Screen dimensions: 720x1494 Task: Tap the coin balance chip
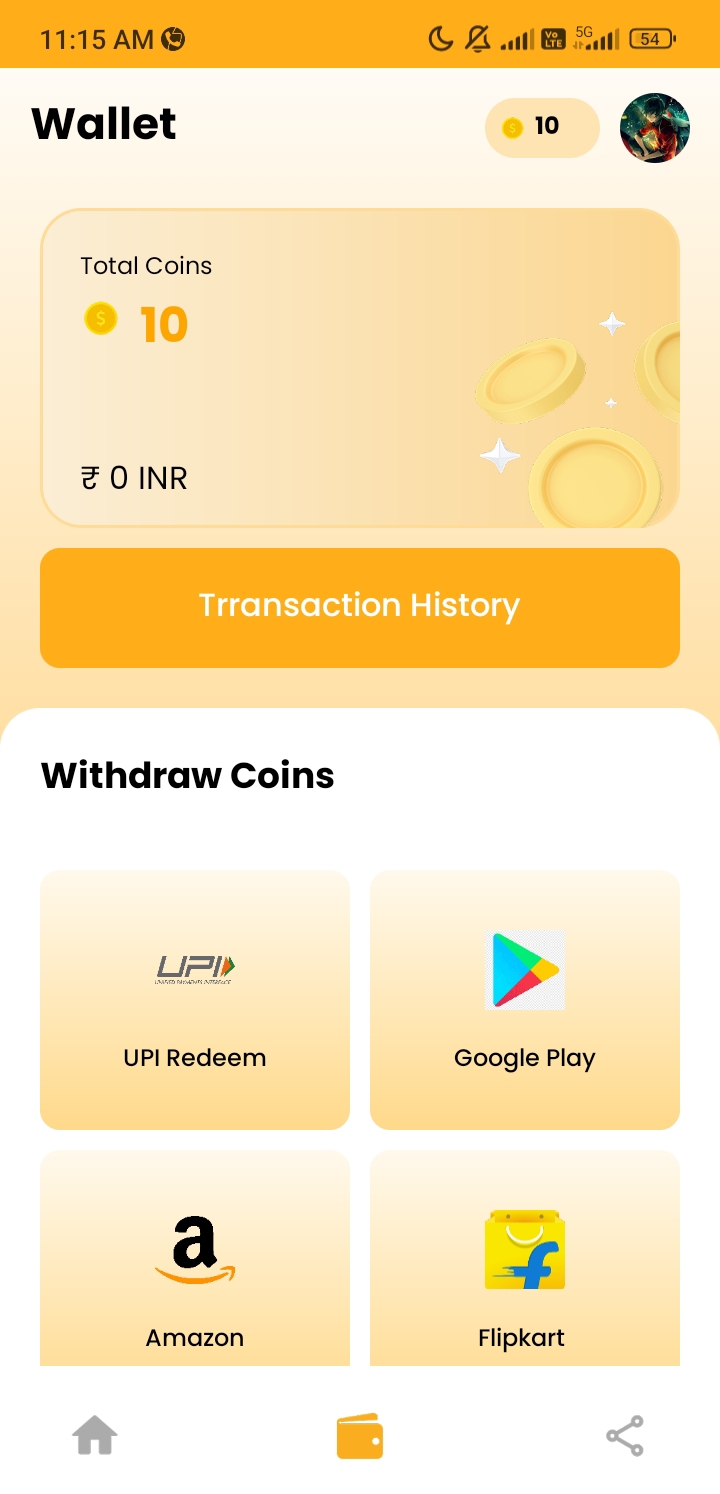[x=541, y=127]
